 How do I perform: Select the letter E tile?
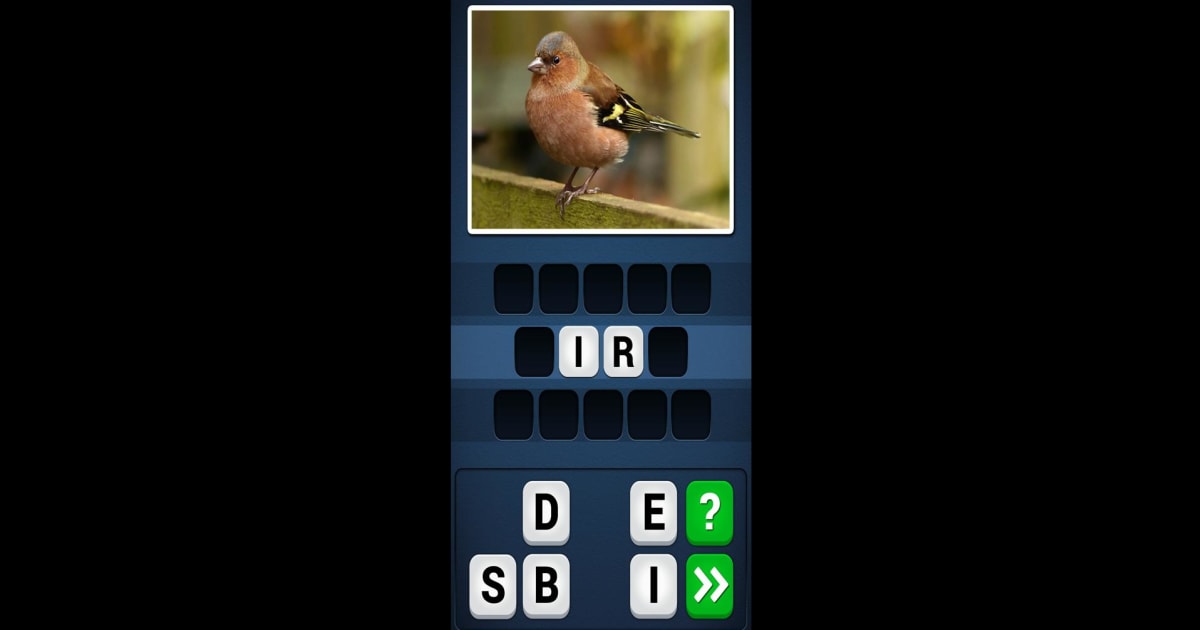653,512
